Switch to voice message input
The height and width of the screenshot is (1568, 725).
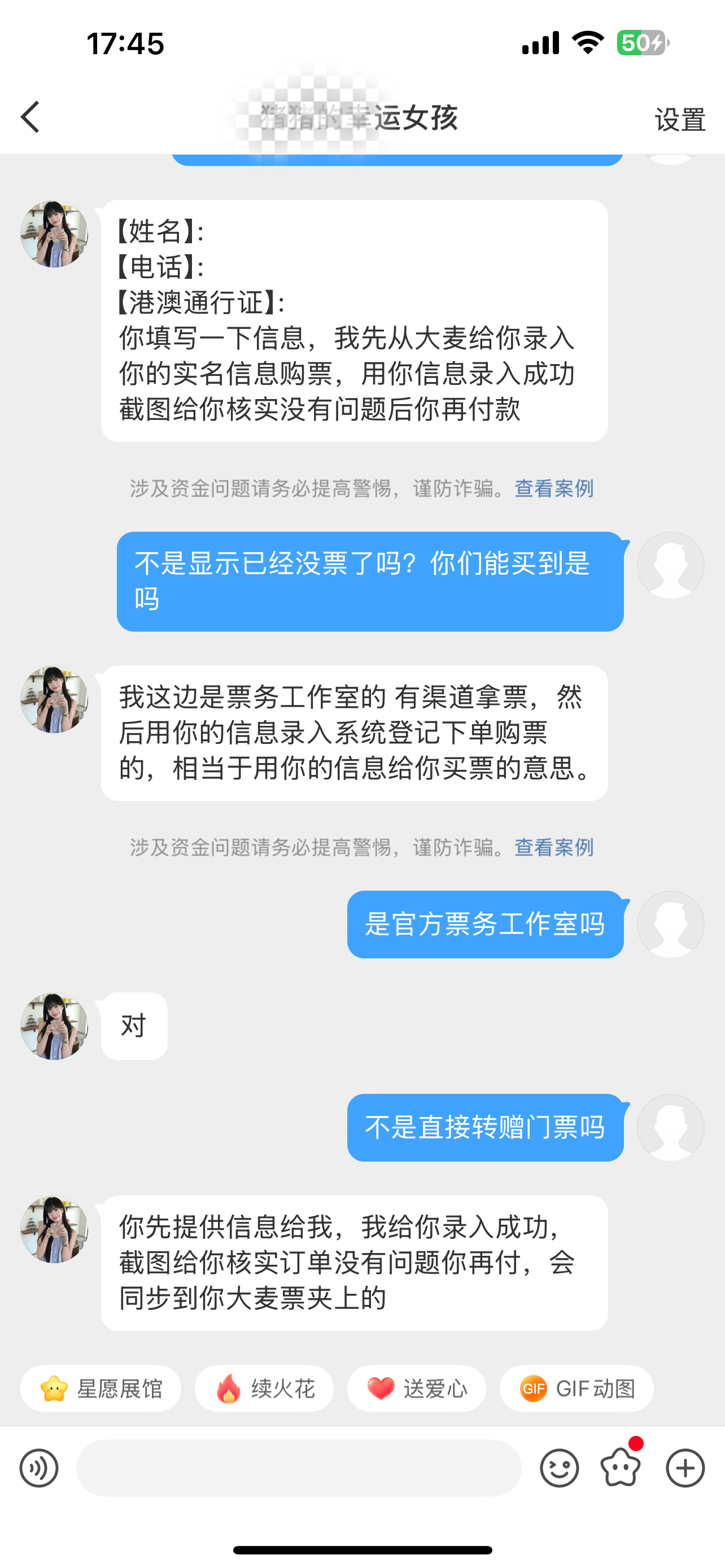(39, 1468)
